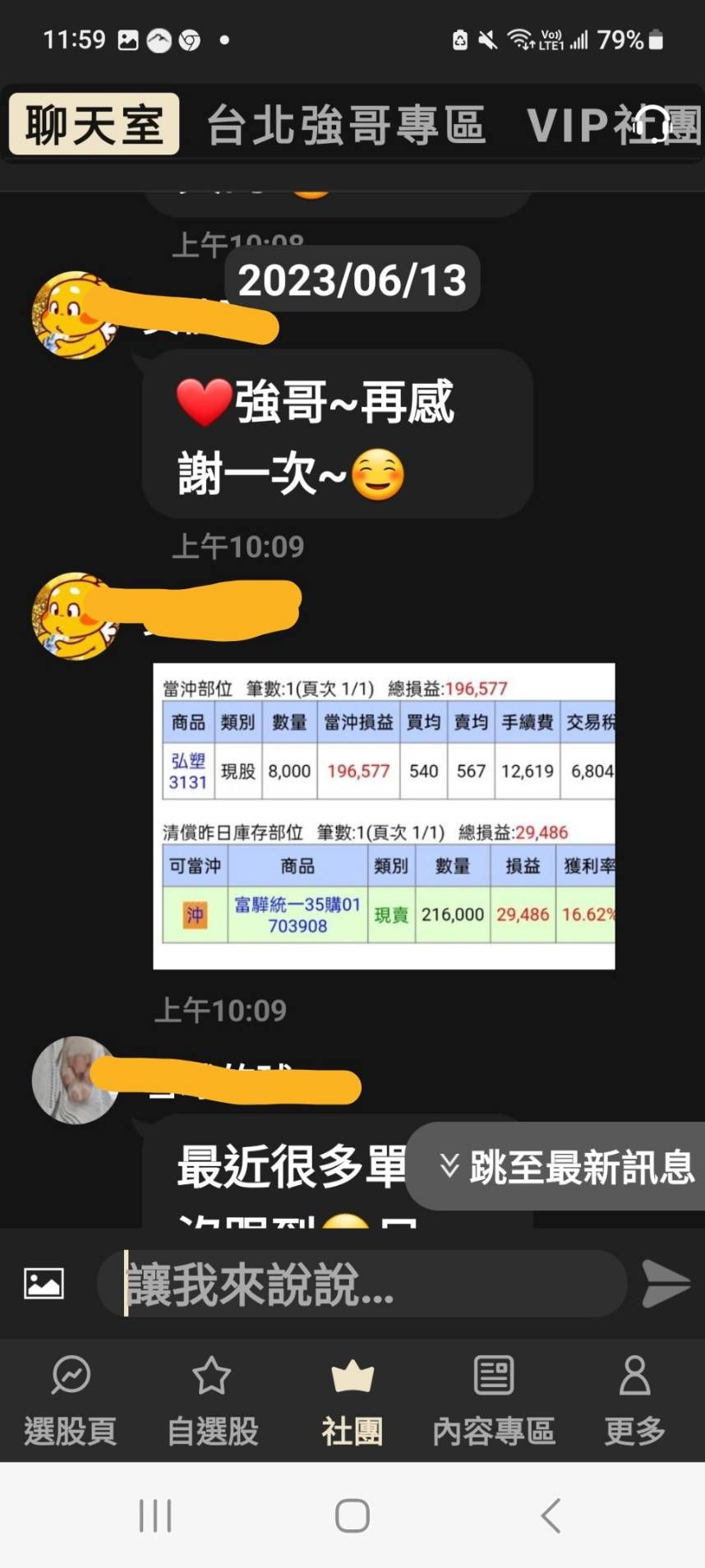The image size is (705, 1568).
Task: Tap the 社團 crown icon in bottom bar
Action: pos(352,1376)
